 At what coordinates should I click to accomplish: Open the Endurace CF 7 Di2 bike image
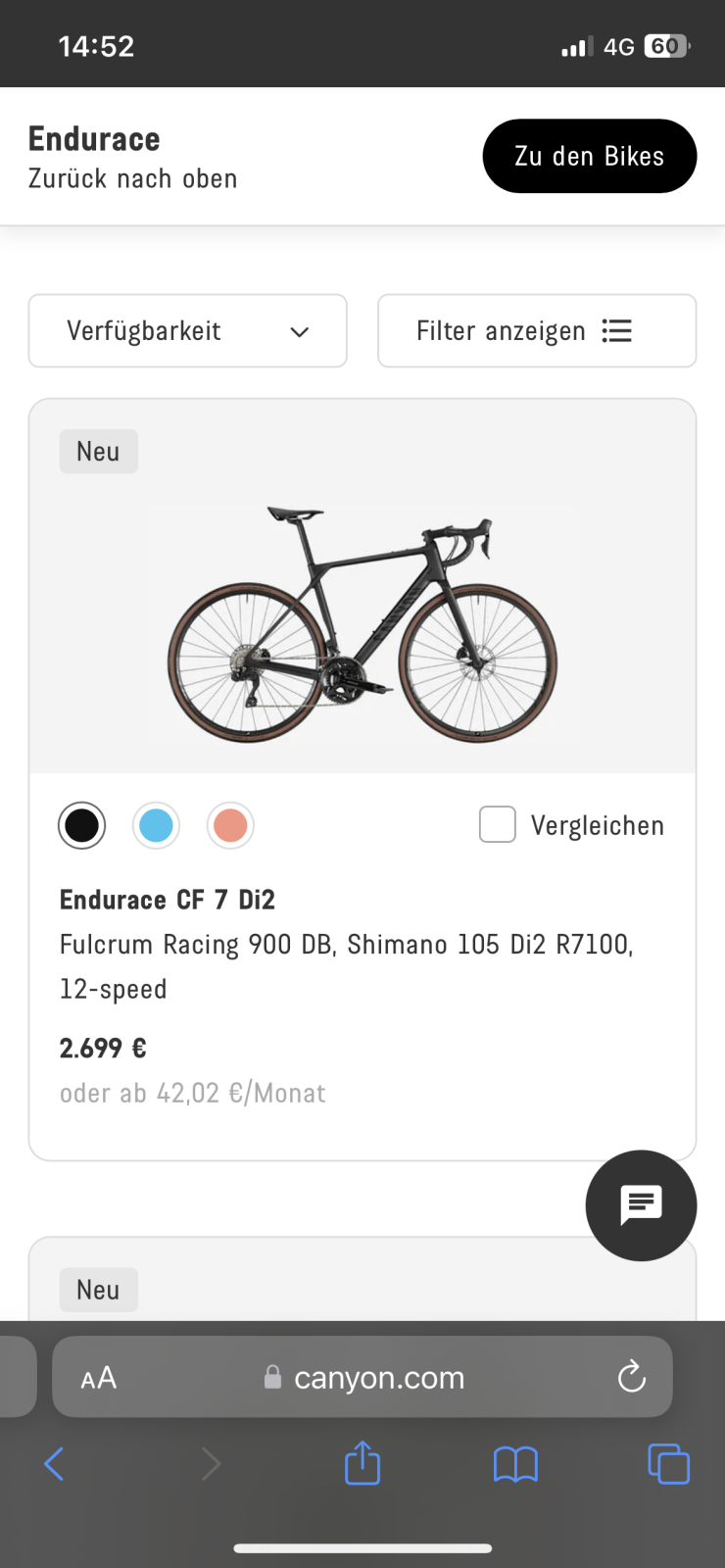pyautogui.click(x=362, y=624)
